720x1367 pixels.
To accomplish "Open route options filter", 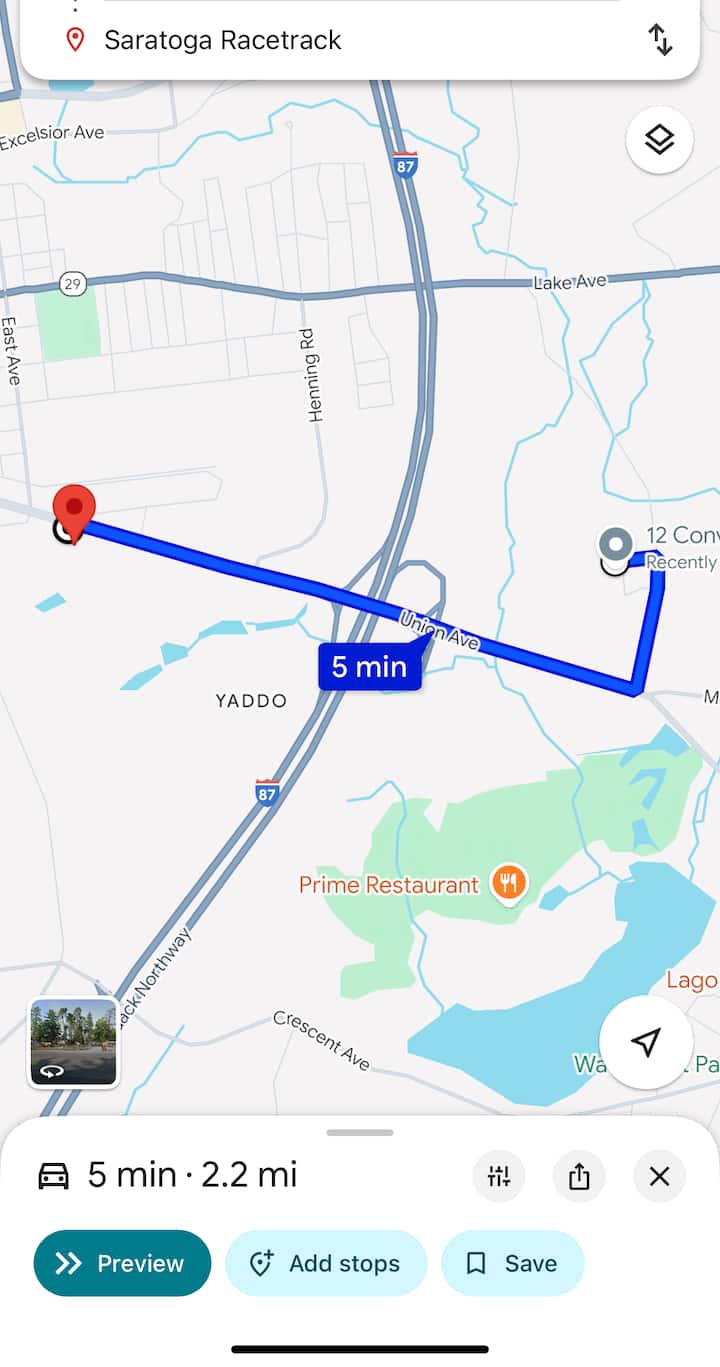I will point(499,1176).
